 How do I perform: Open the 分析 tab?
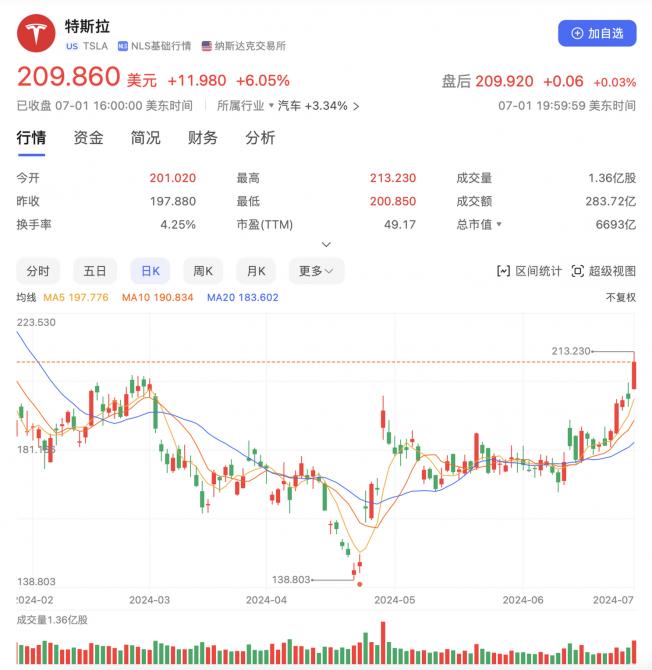tap(260, 138)
